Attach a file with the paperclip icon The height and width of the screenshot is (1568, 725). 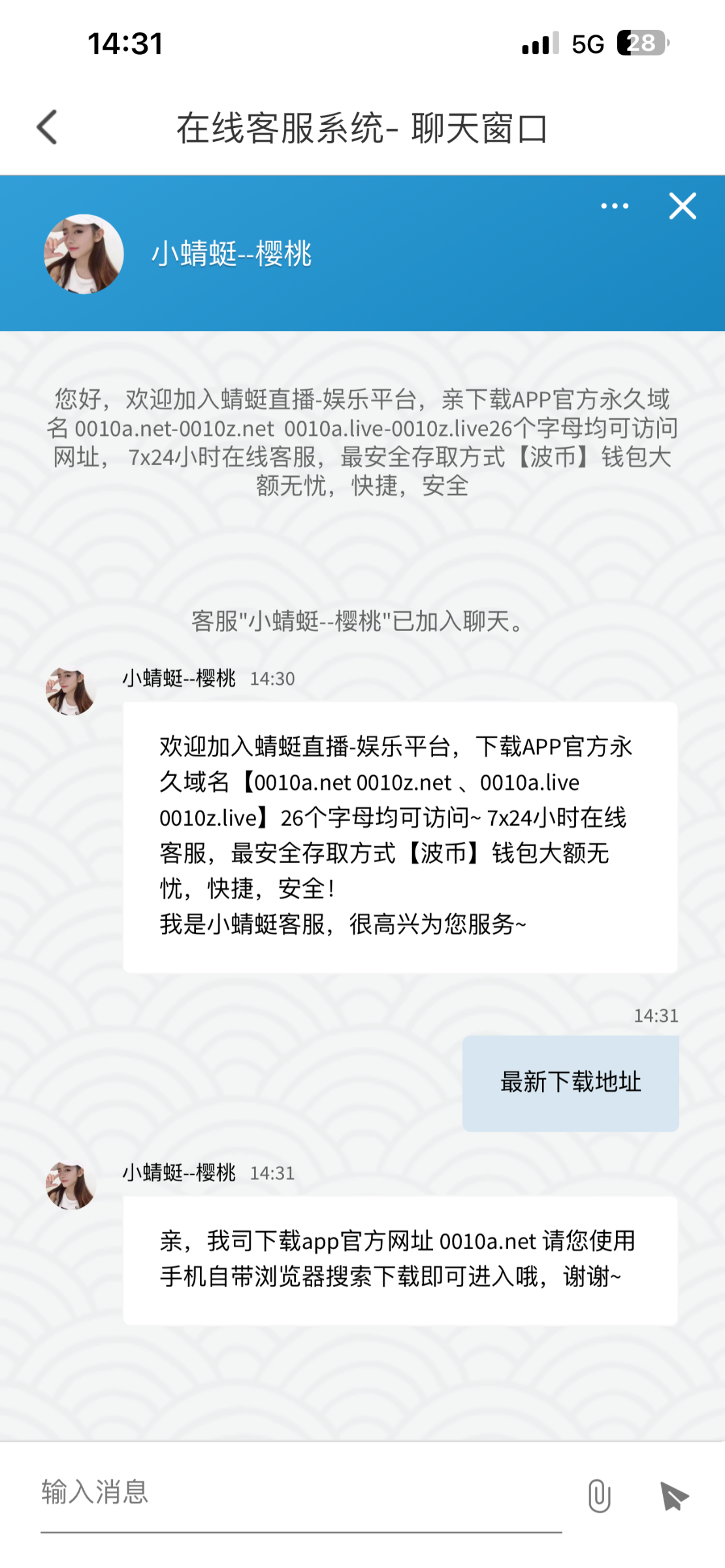599,1496
